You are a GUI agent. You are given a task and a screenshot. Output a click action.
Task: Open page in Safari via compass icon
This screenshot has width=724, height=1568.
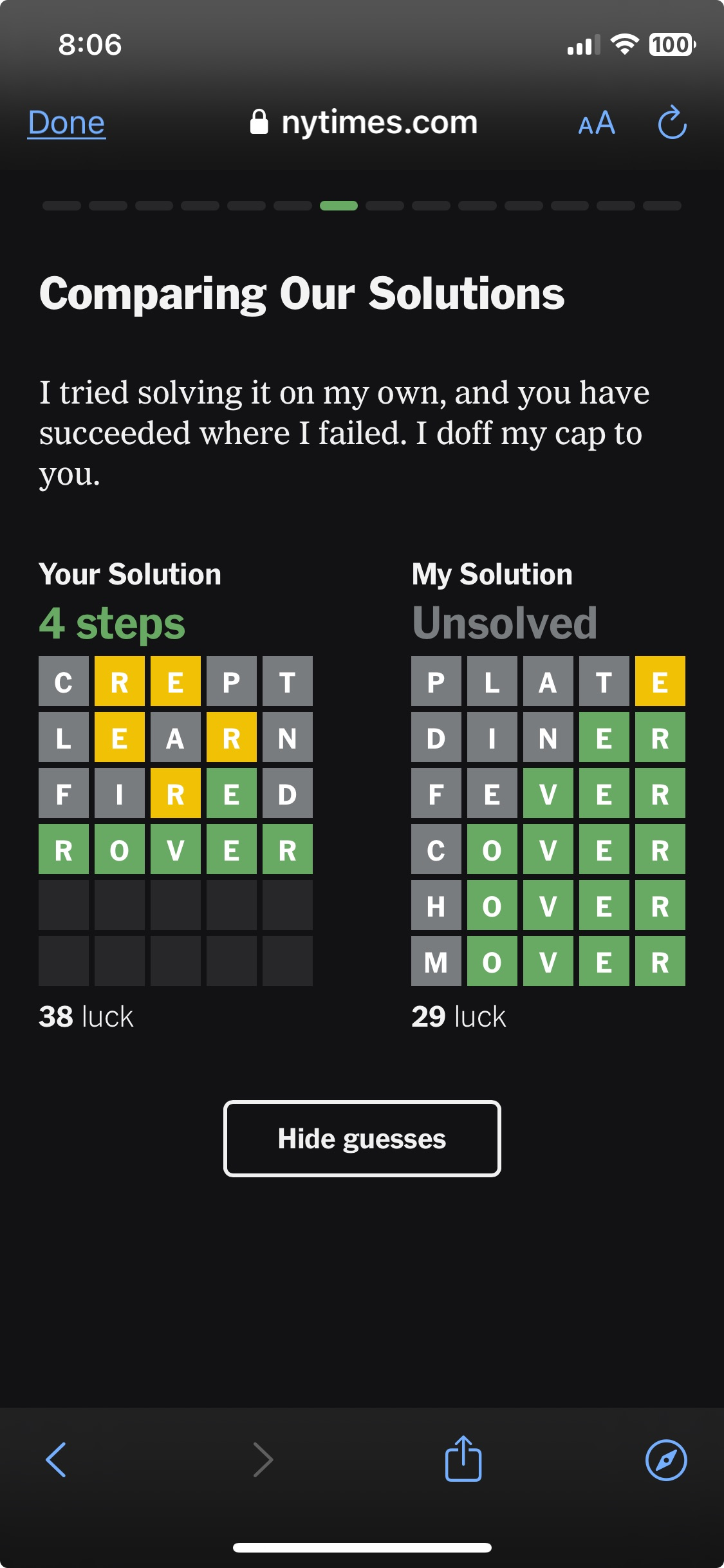[666, 1460]
